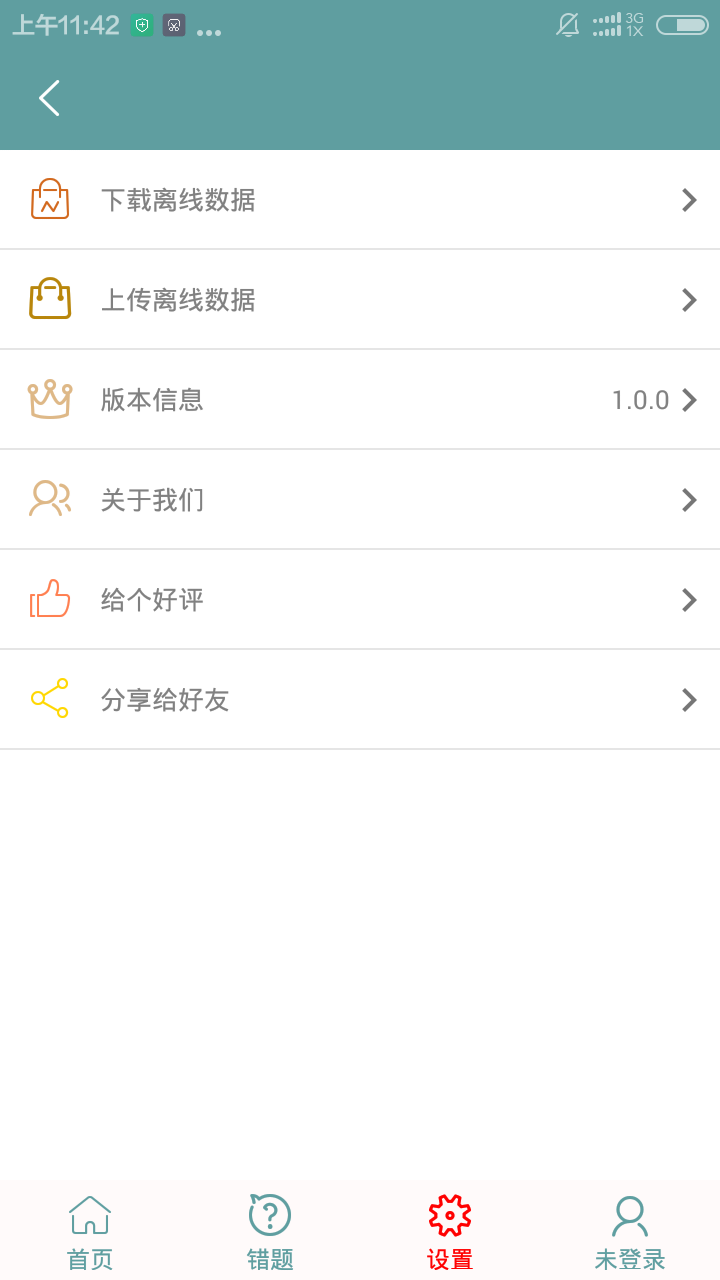The image size is (720, 1280).
Task: View 版本信息 version 1.0.0 details
Action: coord(360,400)
